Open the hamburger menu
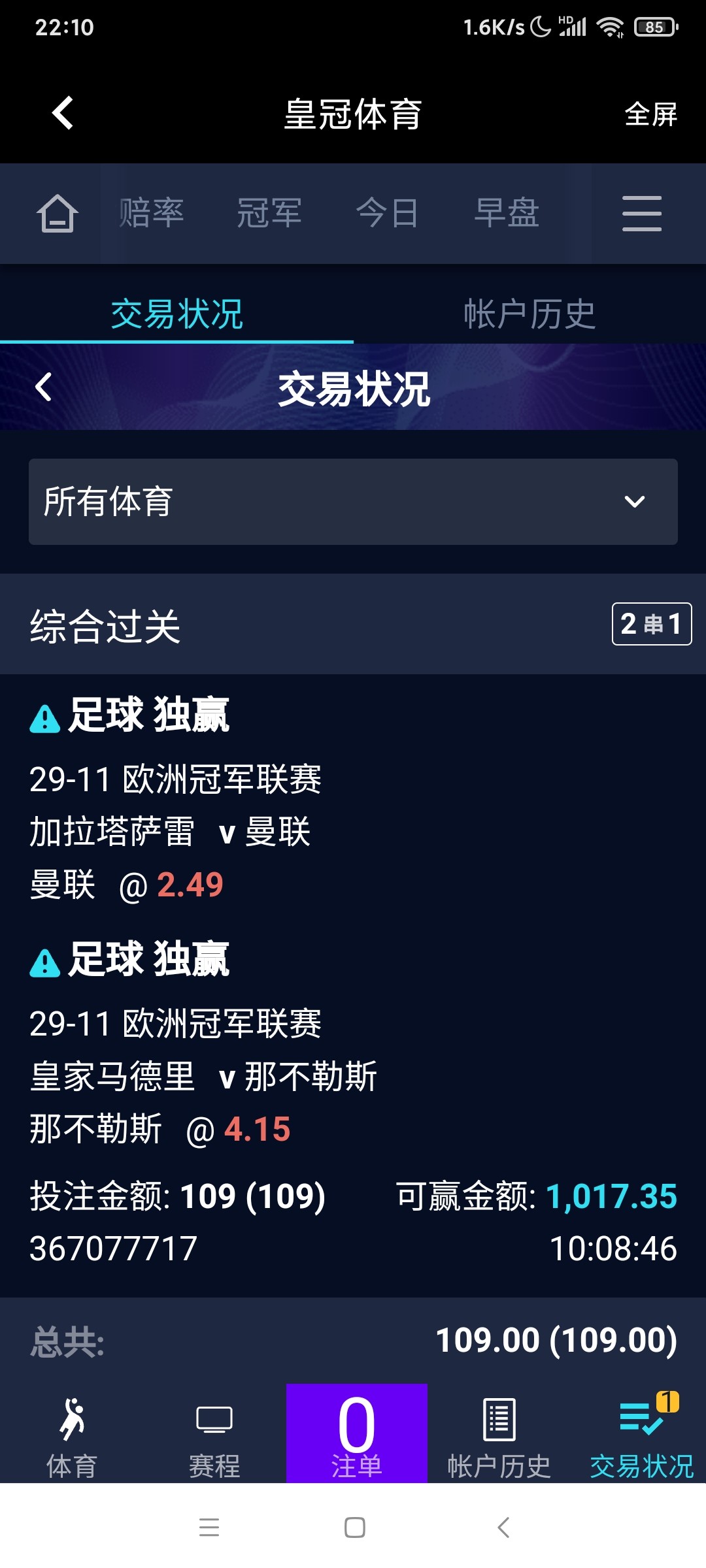This screenshot has height=1568, width=706. [x=641, y=214]
